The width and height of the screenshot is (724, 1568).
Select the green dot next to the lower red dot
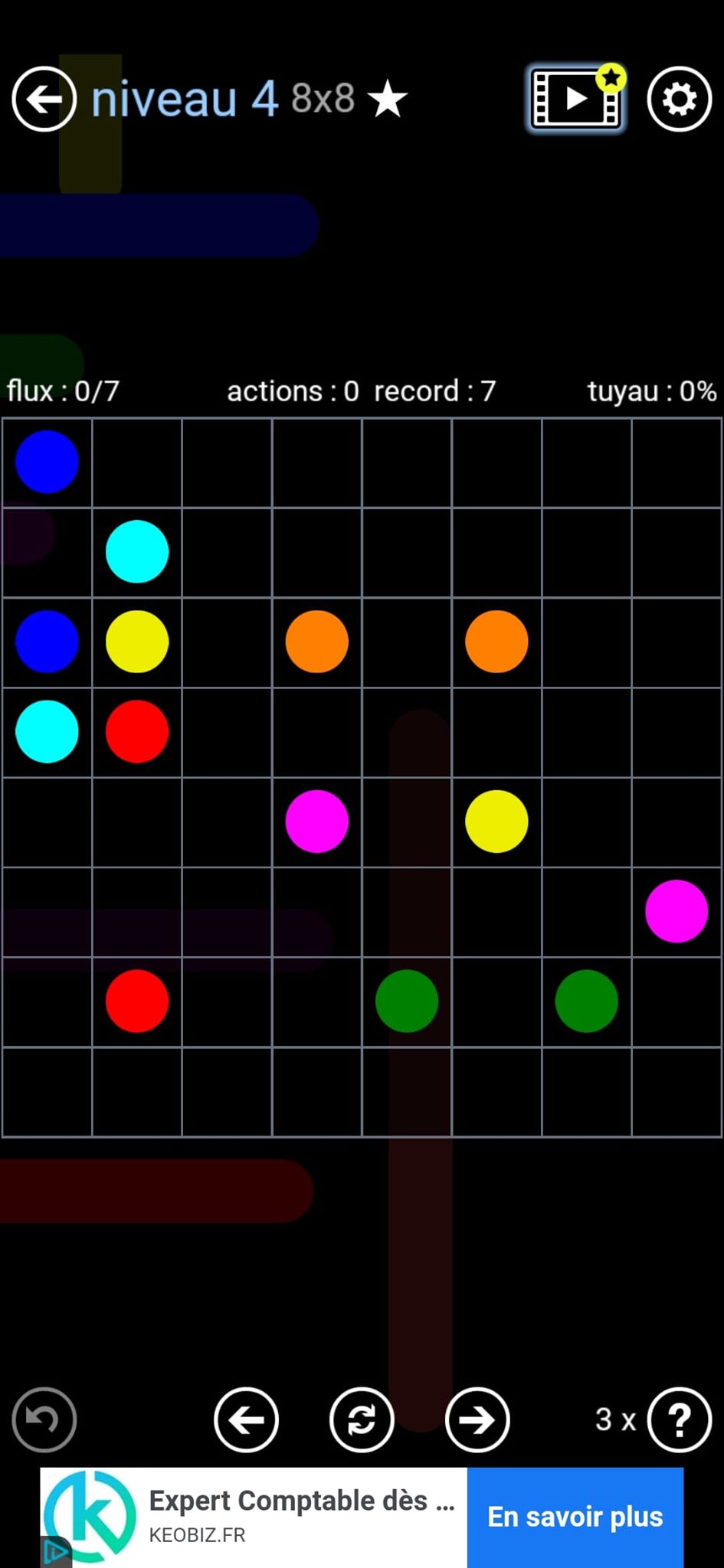click(407, 1001)
